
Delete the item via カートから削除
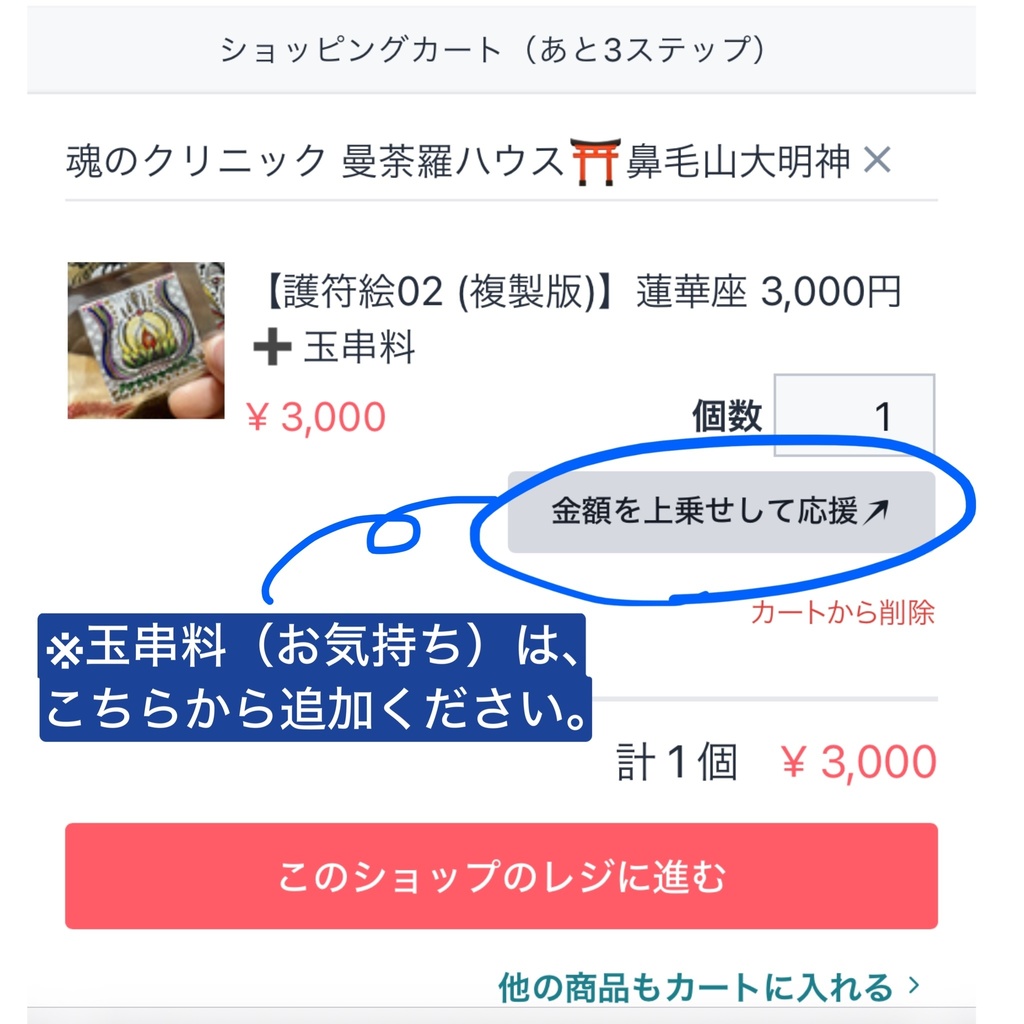842,612
